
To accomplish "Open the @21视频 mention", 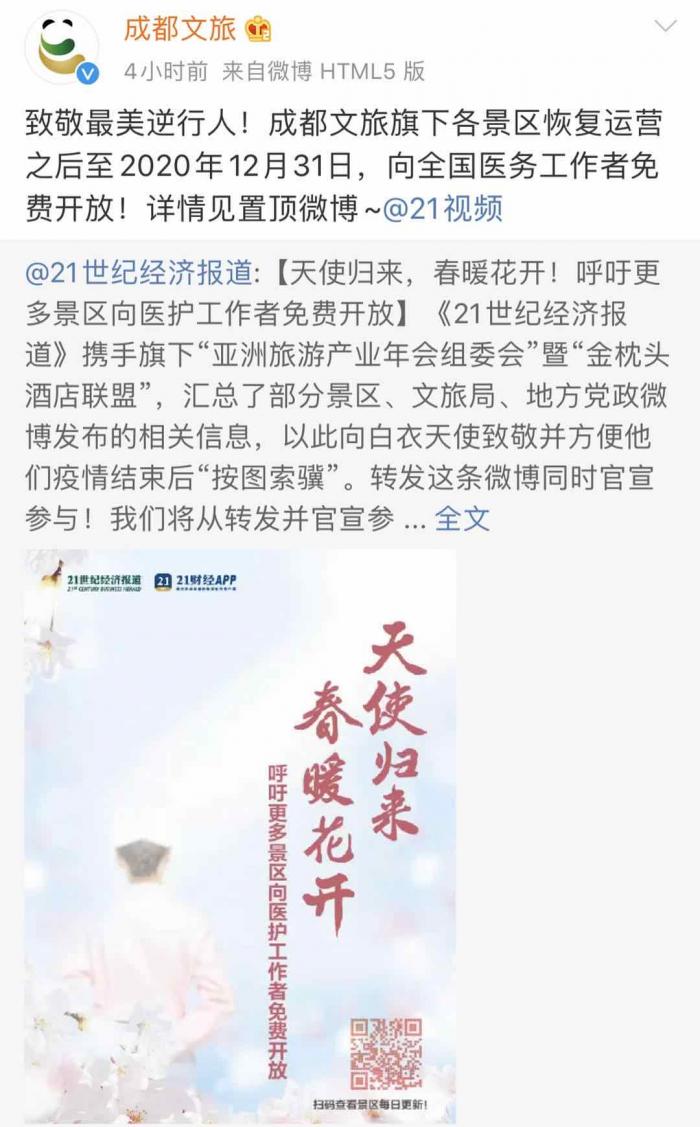I will [x=443, y=208].
